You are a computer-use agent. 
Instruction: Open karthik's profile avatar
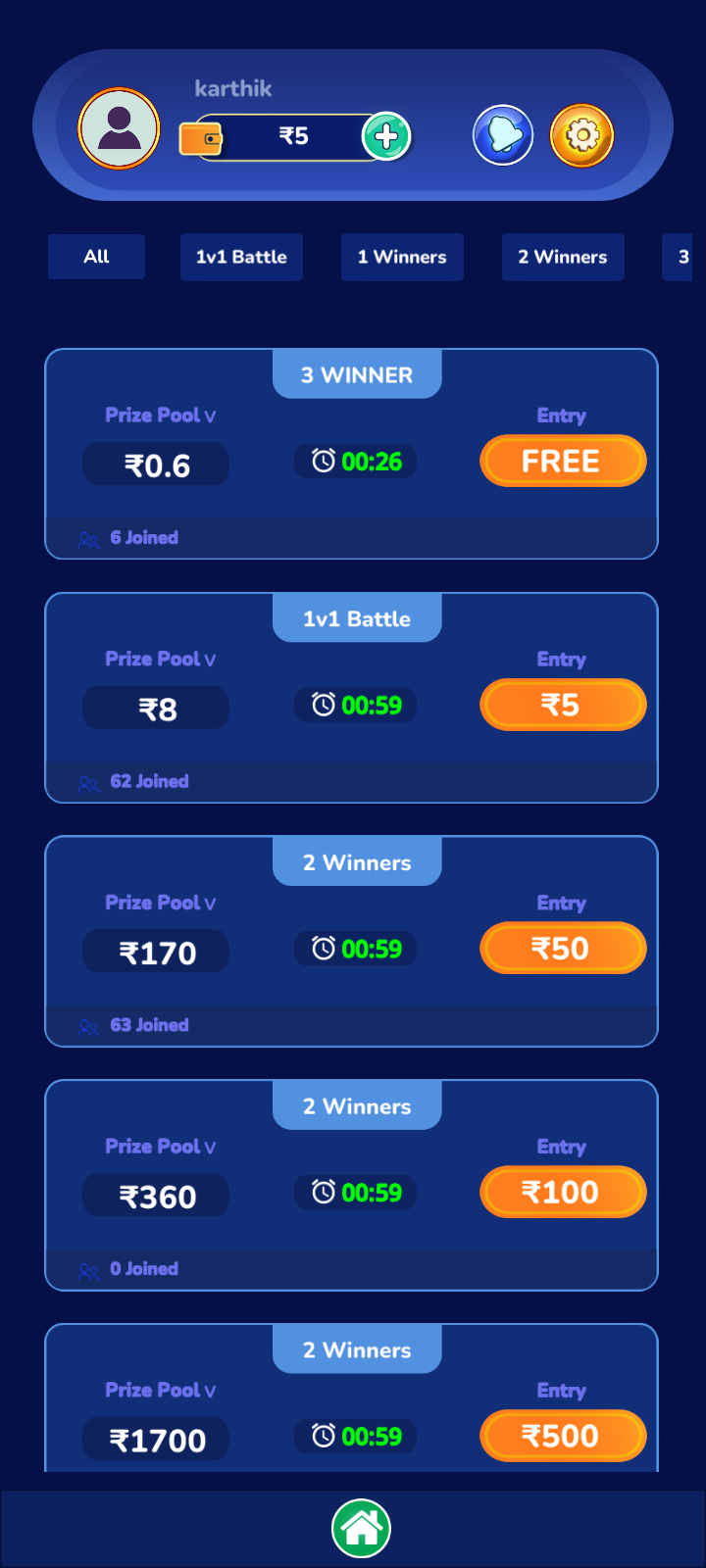click(x=119, y=128)
